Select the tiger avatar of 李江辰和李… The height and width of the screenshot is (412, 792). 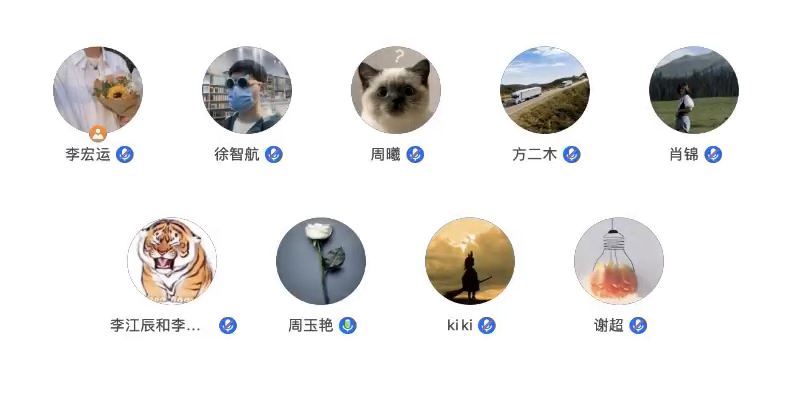tap(172, 261)
